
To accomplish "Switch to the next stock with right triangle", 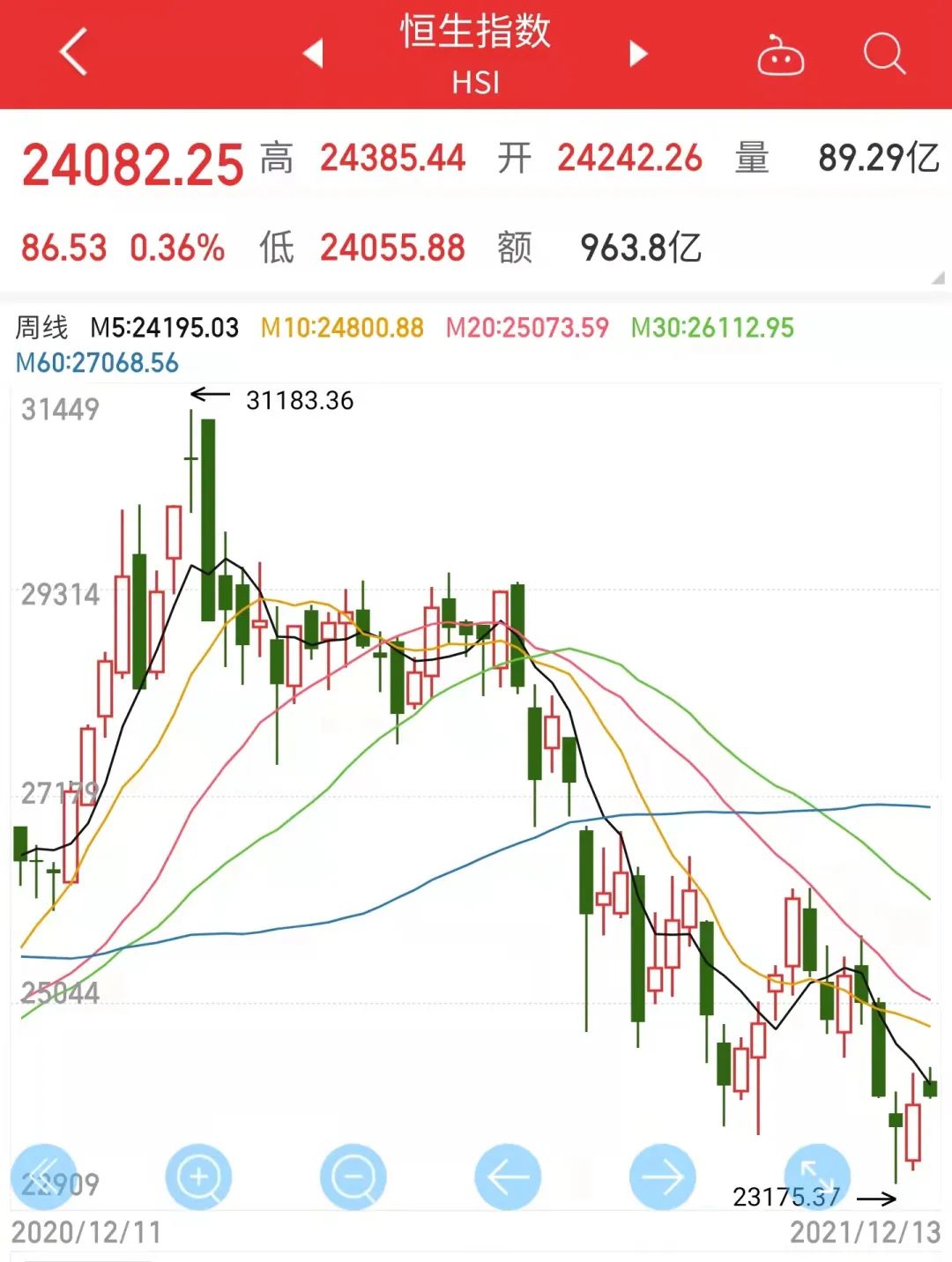I will click(x=636, y=55).
